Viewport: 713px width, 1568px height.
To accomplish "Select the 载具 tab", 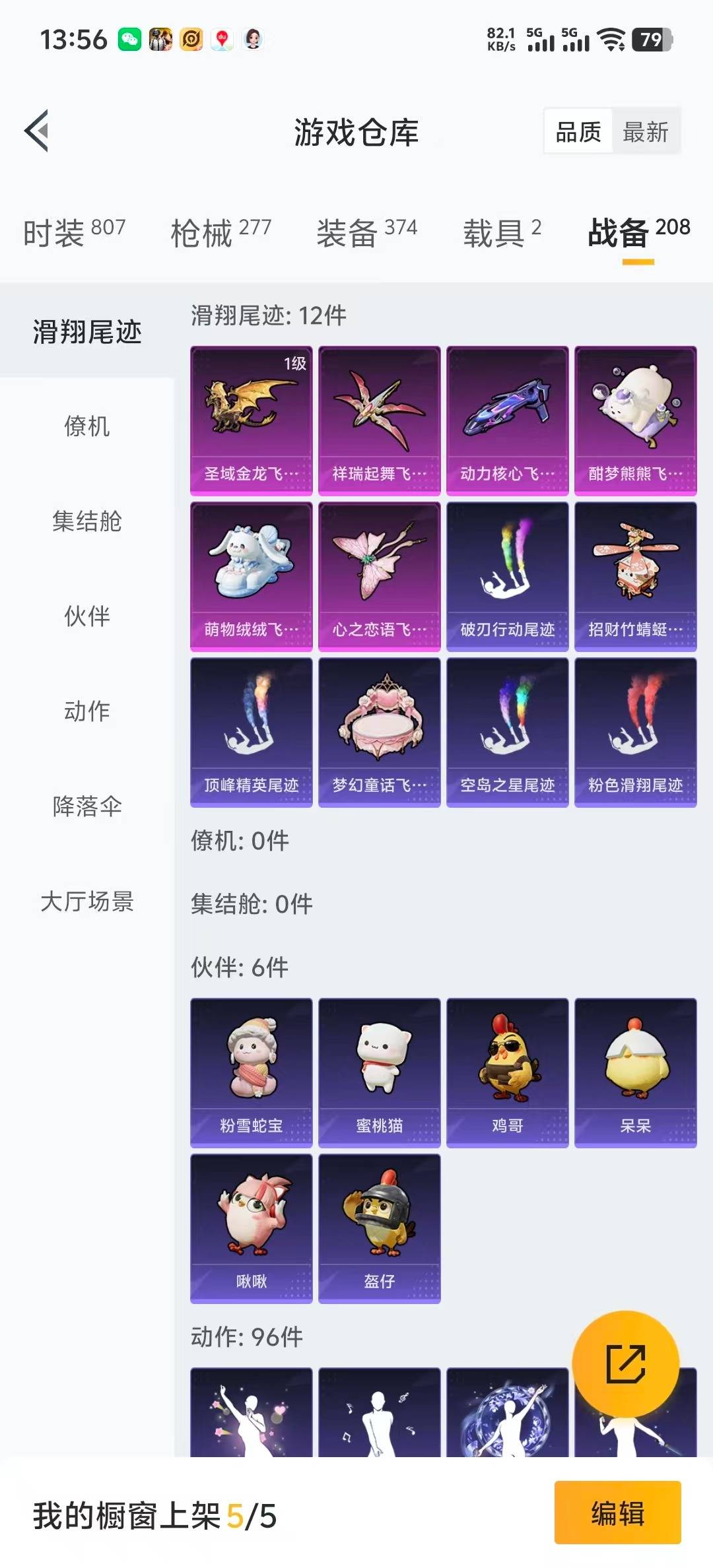I will coord(502,232).
